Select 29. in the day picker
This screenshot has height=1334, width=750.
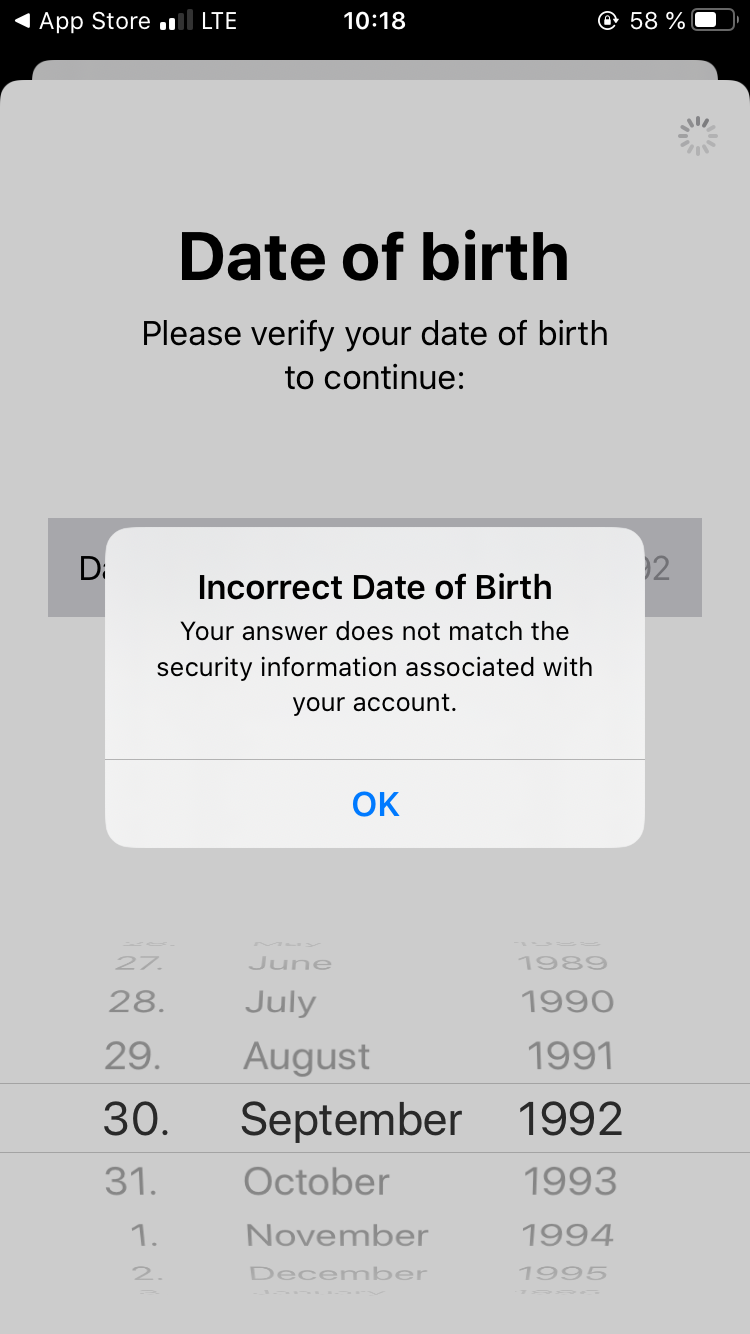coord(132,1056)
